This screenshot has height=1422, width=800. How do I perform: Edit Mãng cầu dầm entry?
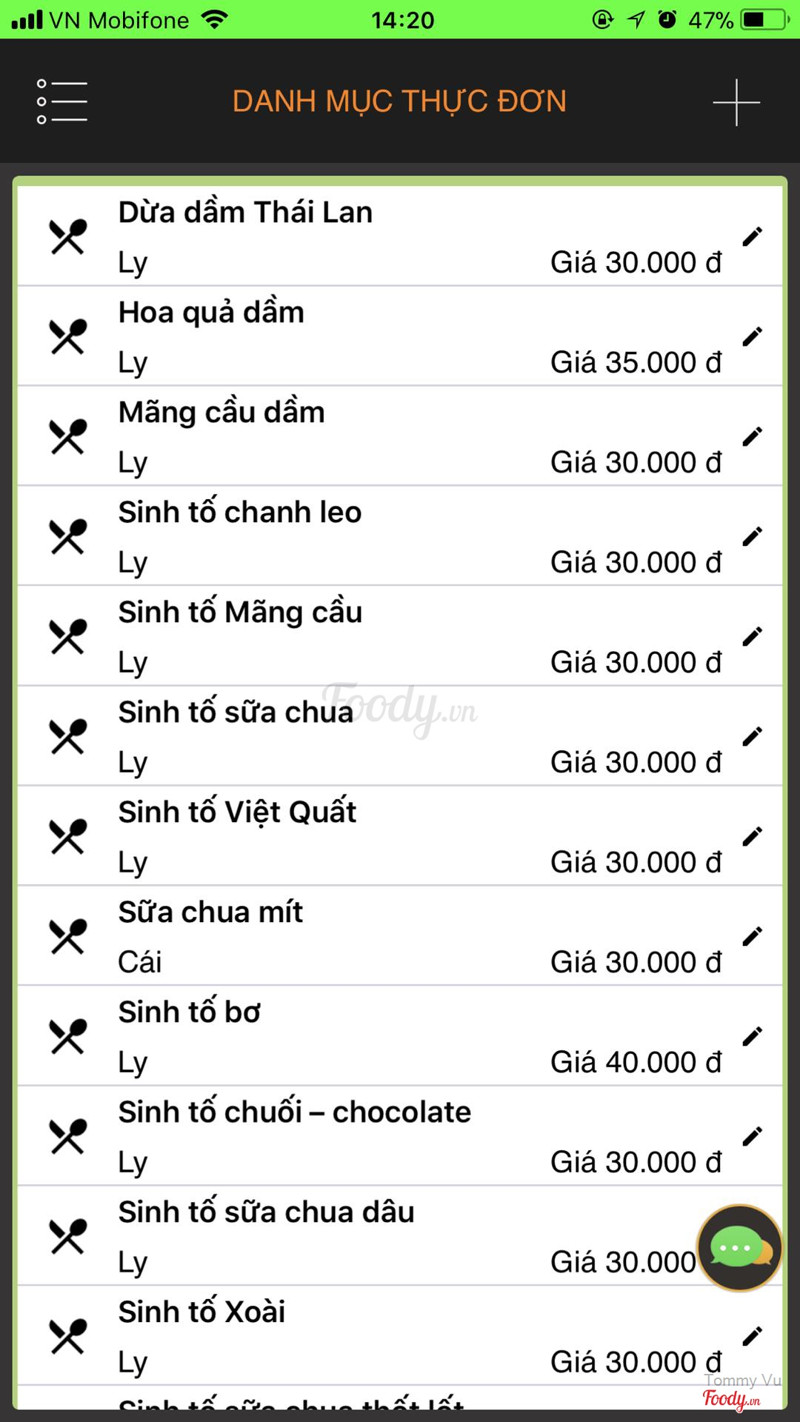(752, 436)
